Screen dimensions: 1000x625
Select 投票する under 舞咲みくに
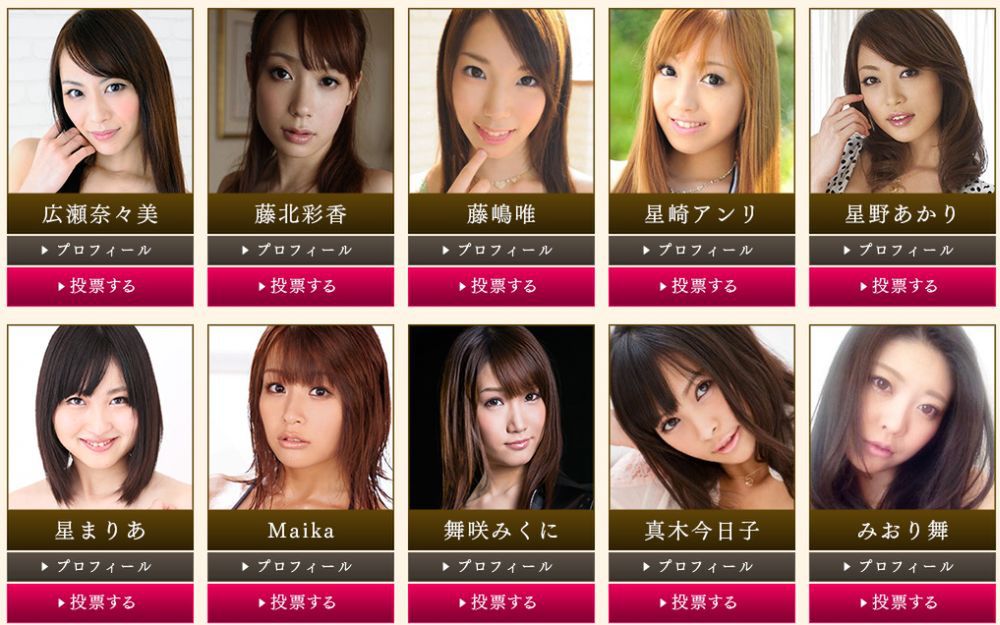pos(501,602)
